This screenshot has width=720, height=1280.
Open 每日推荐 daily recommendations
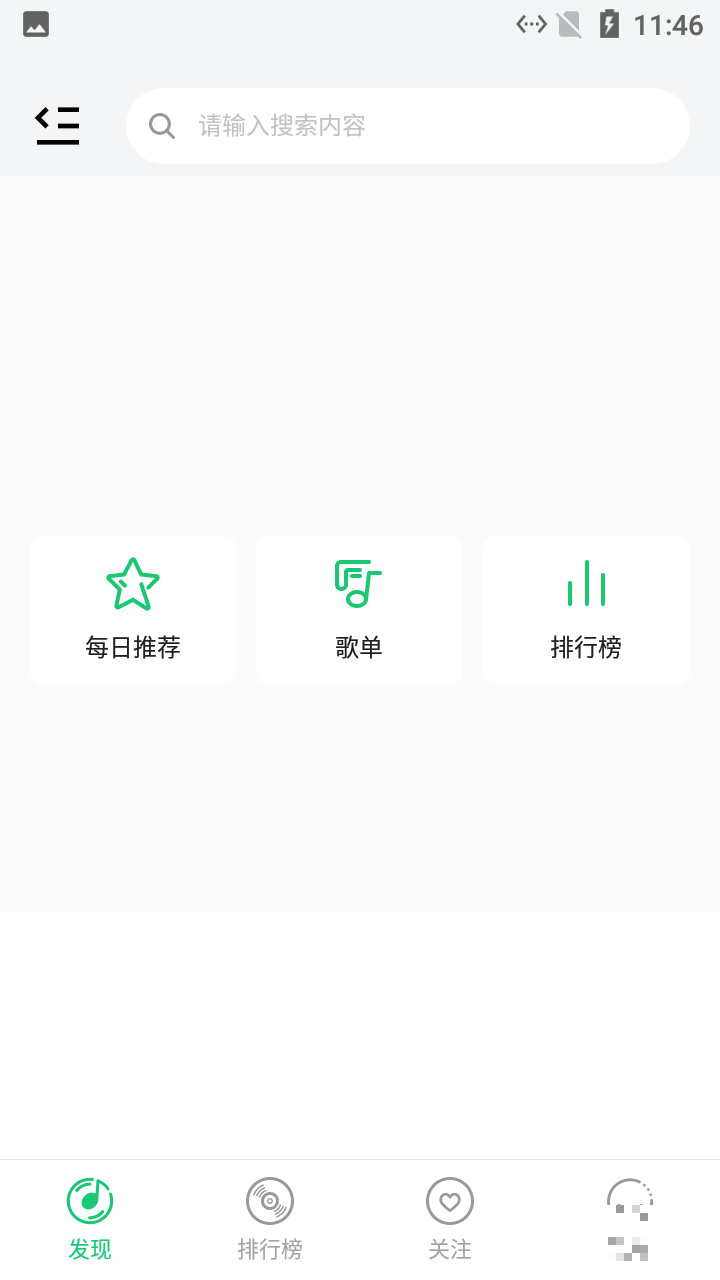click(x=133, y=610)
